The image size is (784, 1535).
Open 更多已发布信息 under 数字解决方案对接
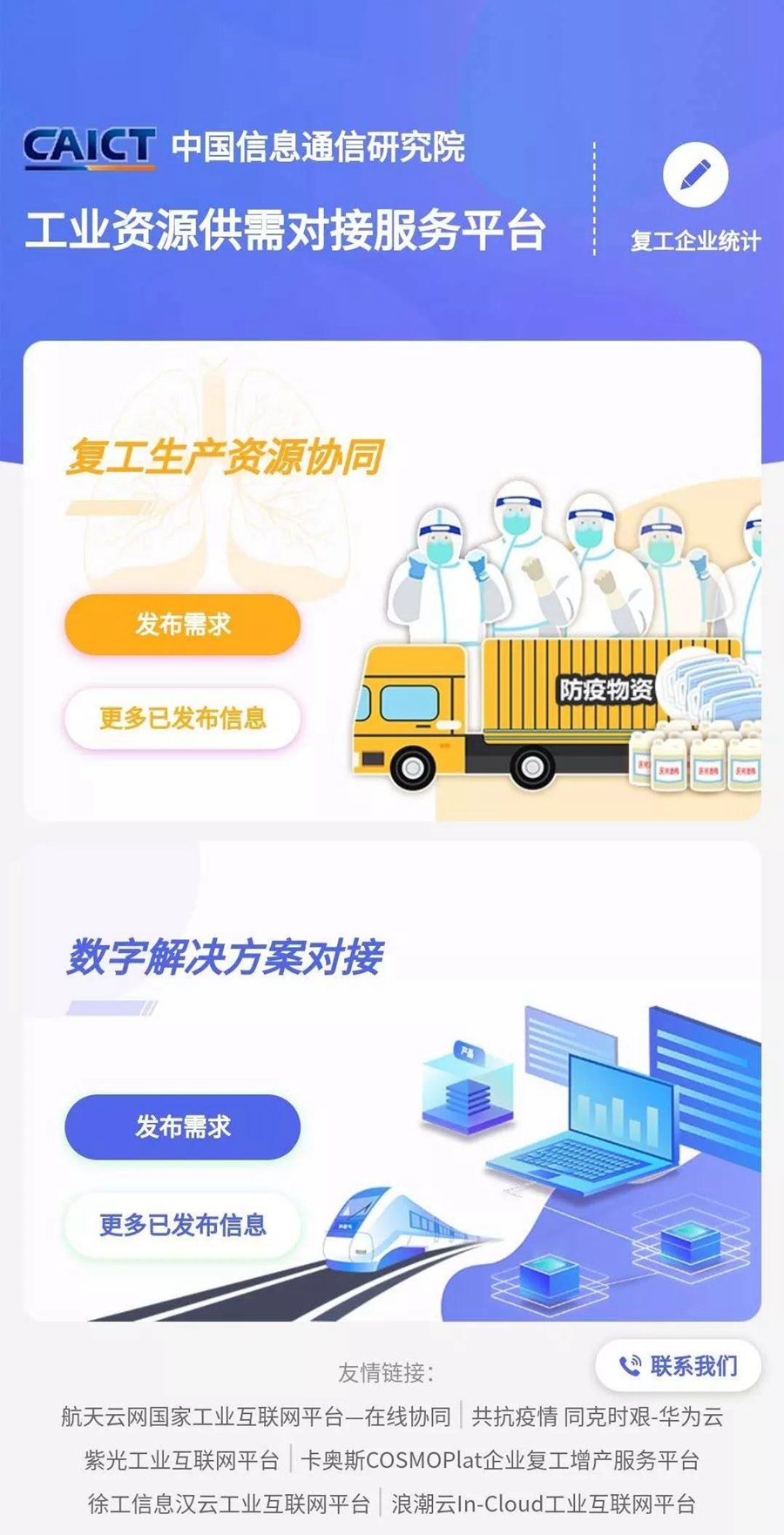[x=183, y=1225]
